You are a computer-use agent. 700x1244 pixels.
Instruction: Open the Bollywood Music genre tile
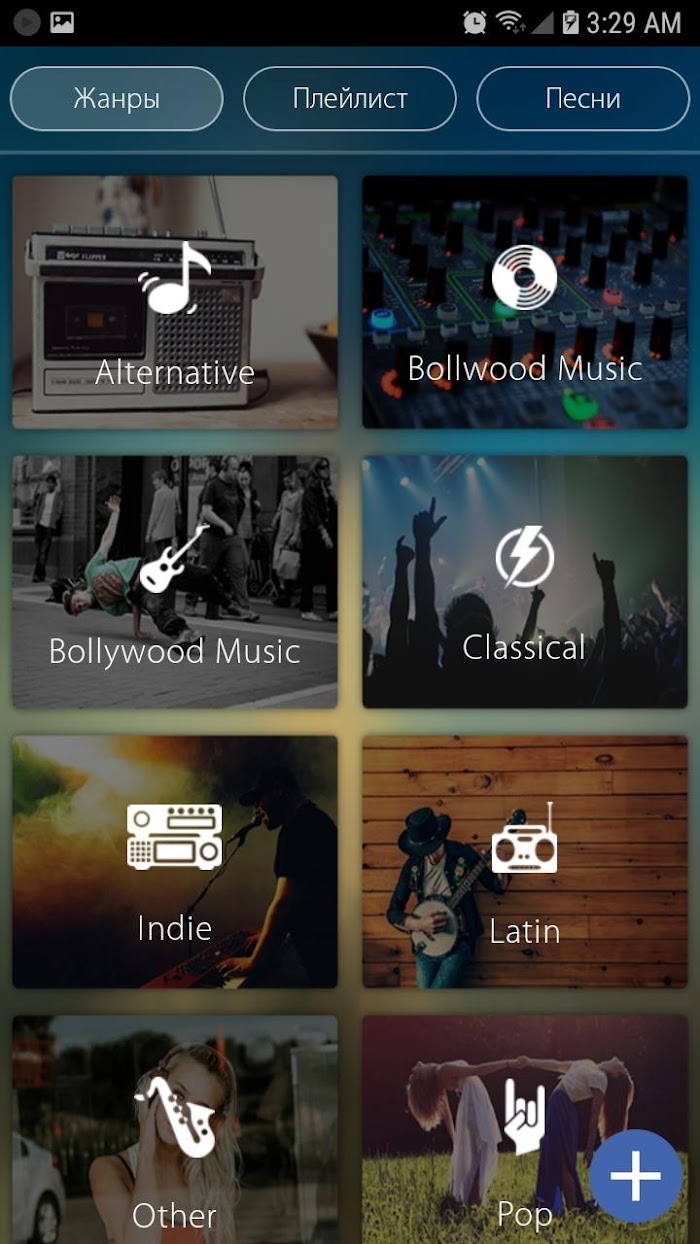click(175, 582)
